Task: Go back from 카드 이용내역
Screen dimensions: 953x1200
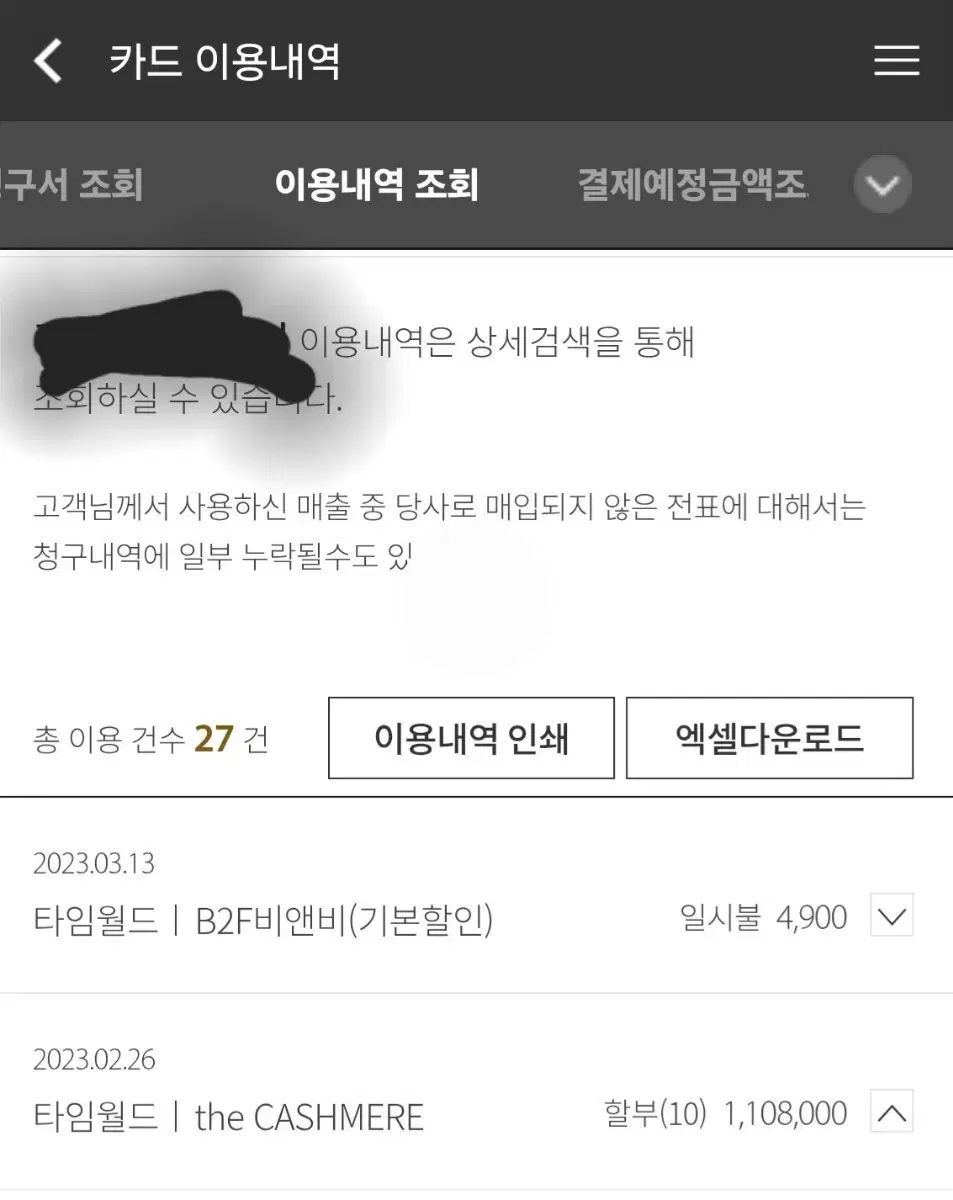Action: (x=48, y=61)
